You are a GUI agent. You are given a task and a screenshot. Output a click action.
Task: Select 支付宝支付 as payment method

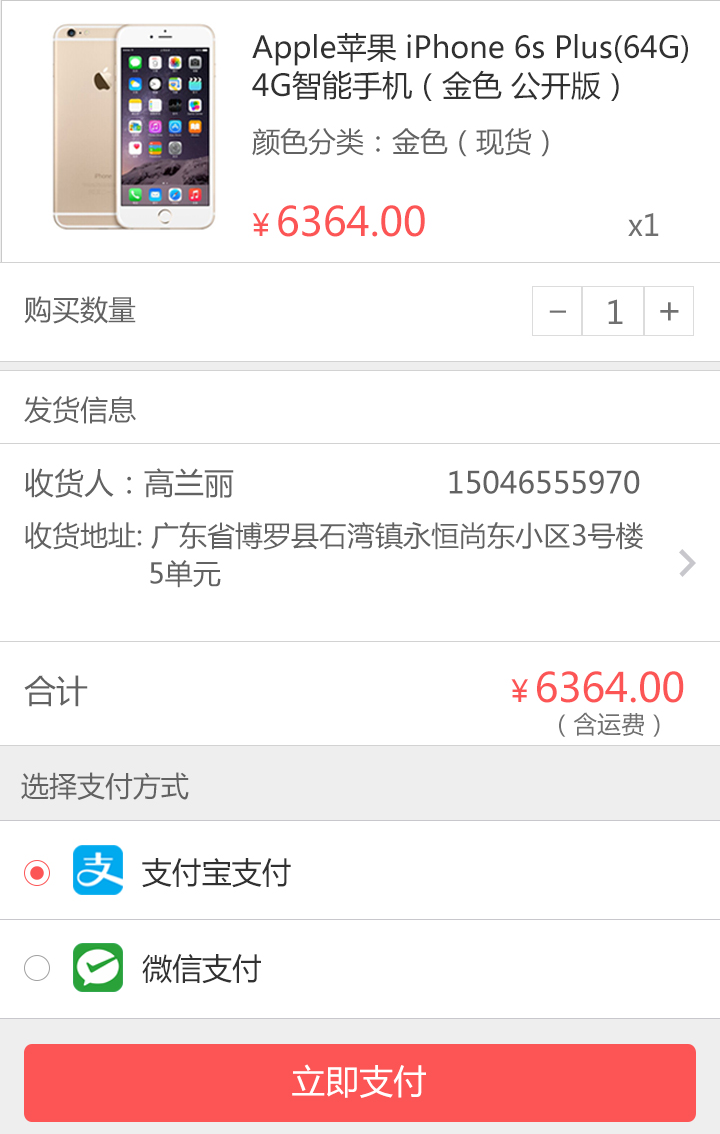point(37,872)
